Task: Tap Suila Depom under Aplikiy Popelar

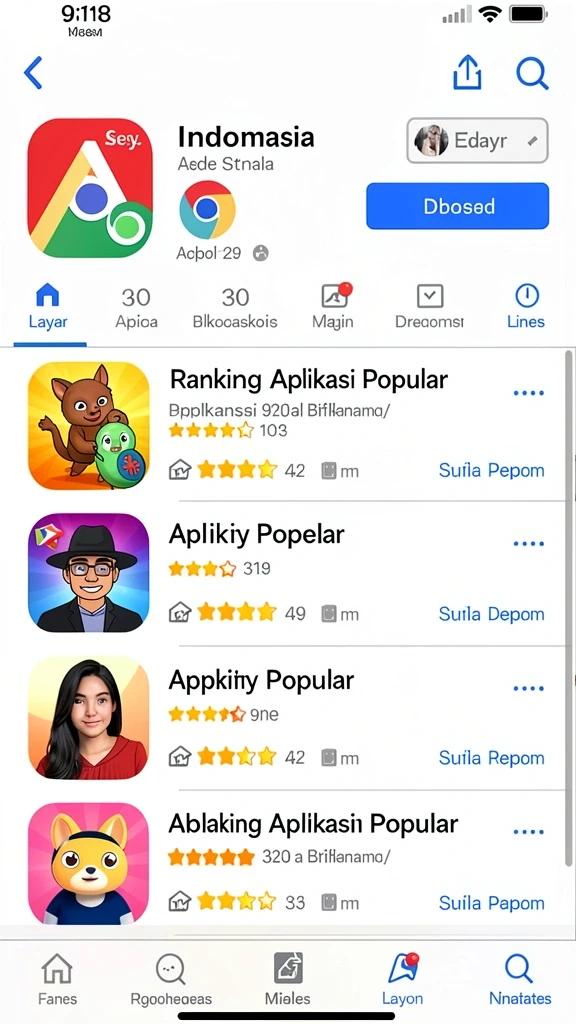Action: [x=491, y=614]
